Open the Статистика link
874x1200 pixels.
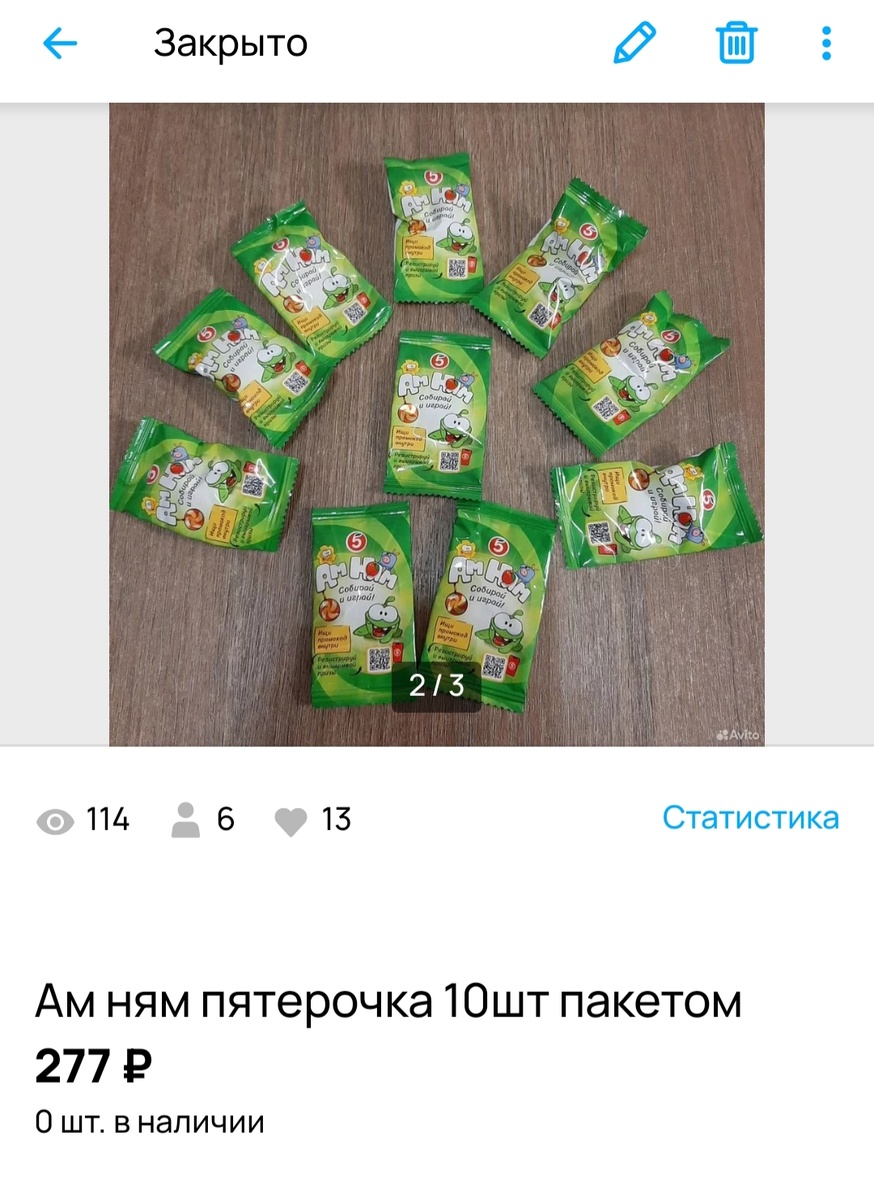point(751,818)
